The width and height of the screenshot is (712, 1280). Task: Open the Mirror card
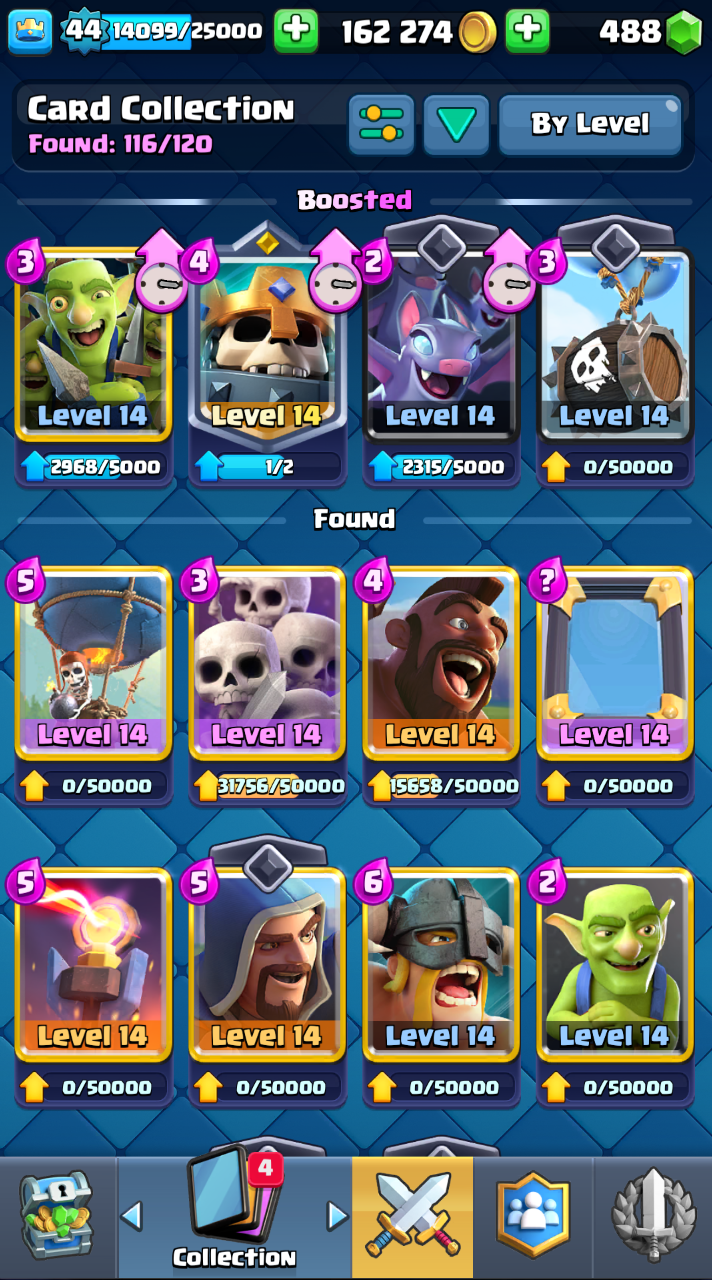615,664
